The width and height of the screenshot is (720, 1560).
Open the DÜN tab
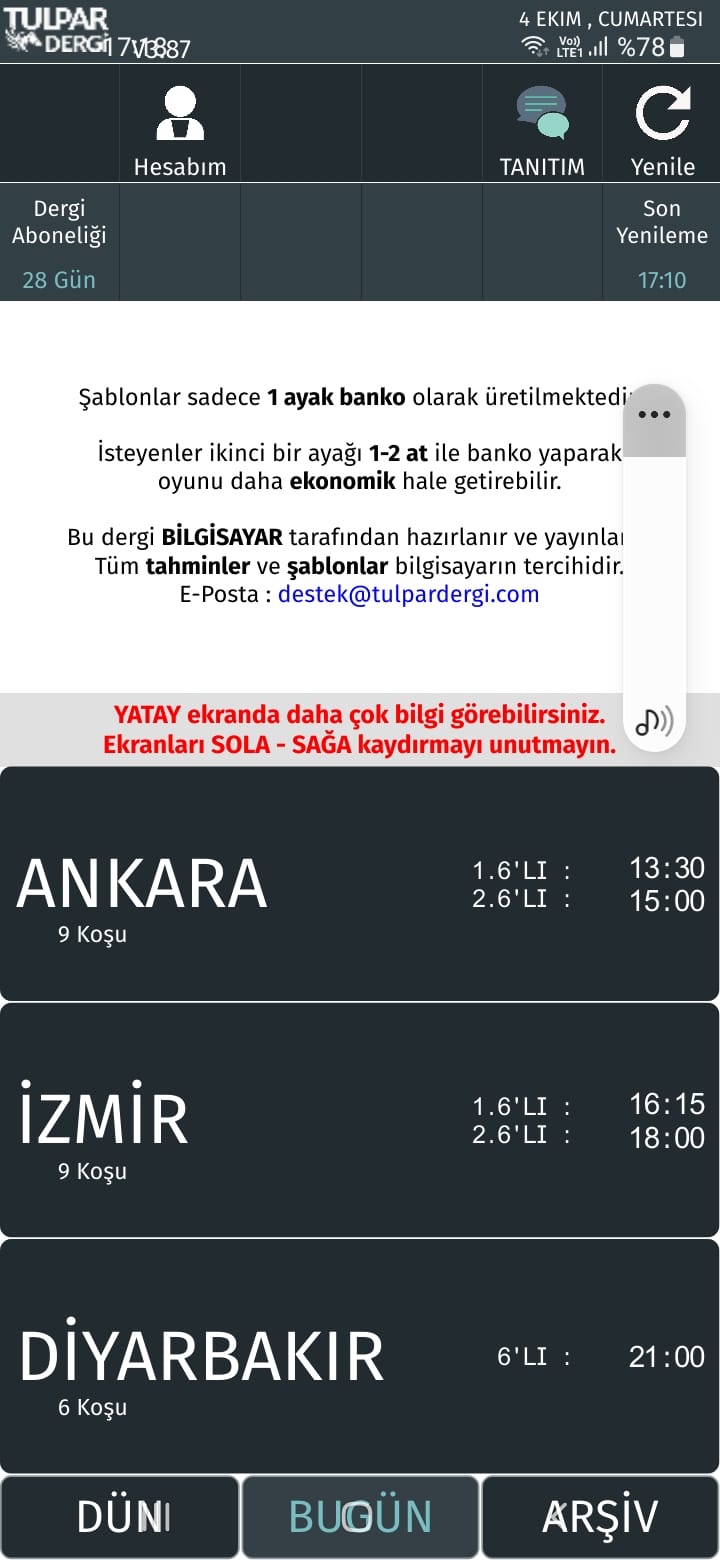120,1516
